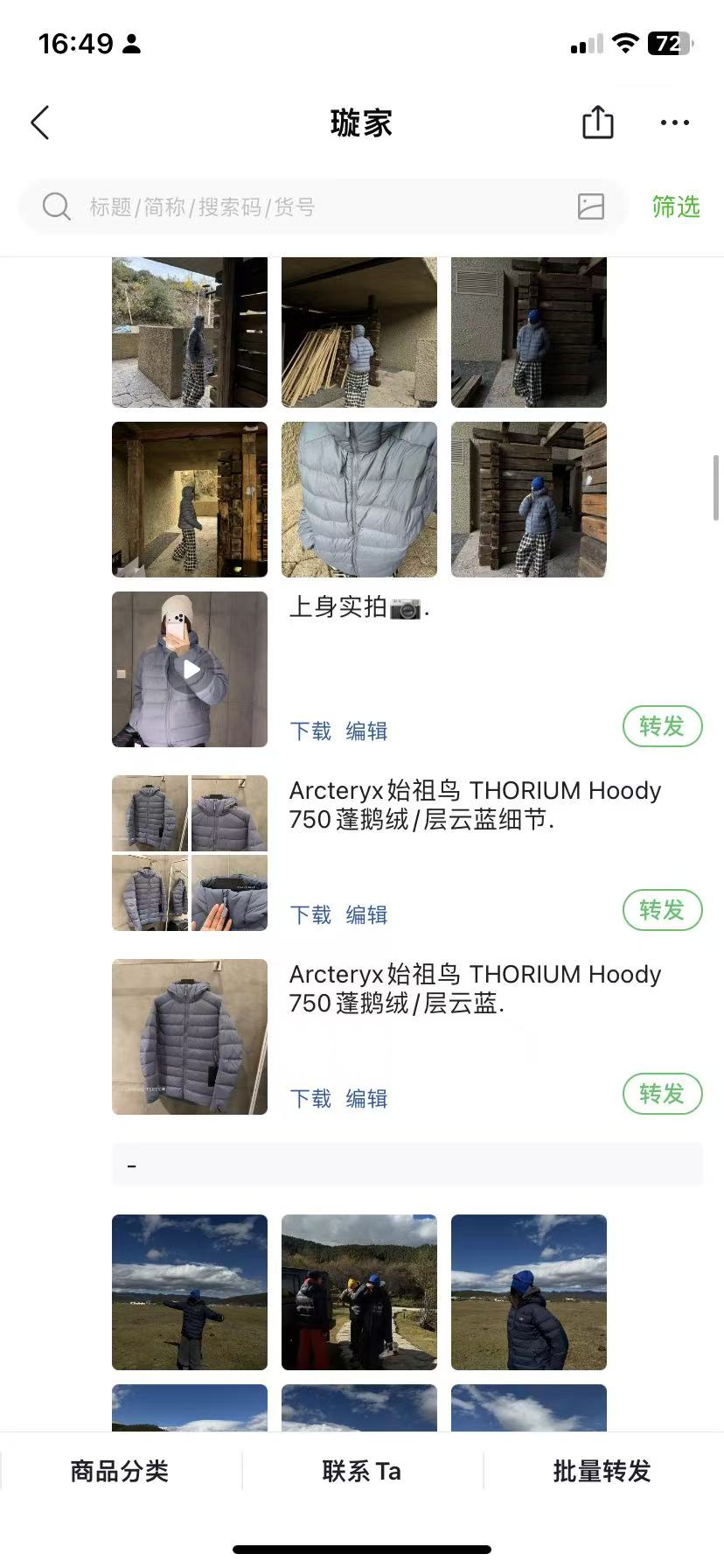View the close-up grey puffer jacket photo
Image resolution: width=724 pixels, height=1568 pixels.
coord(359,500)
